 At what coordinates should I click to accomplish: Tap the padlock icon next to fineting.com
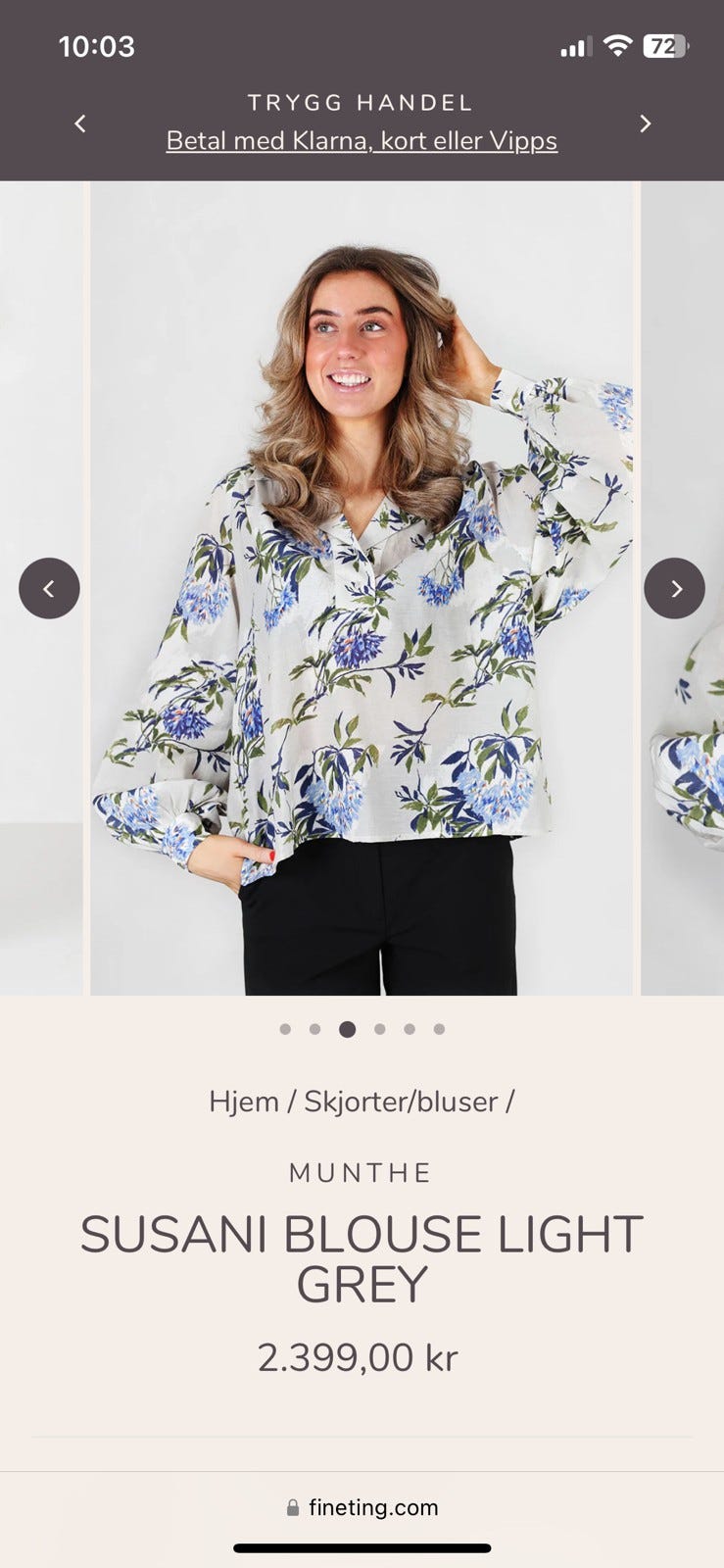pyautogui.click(x=293, y=1507)
